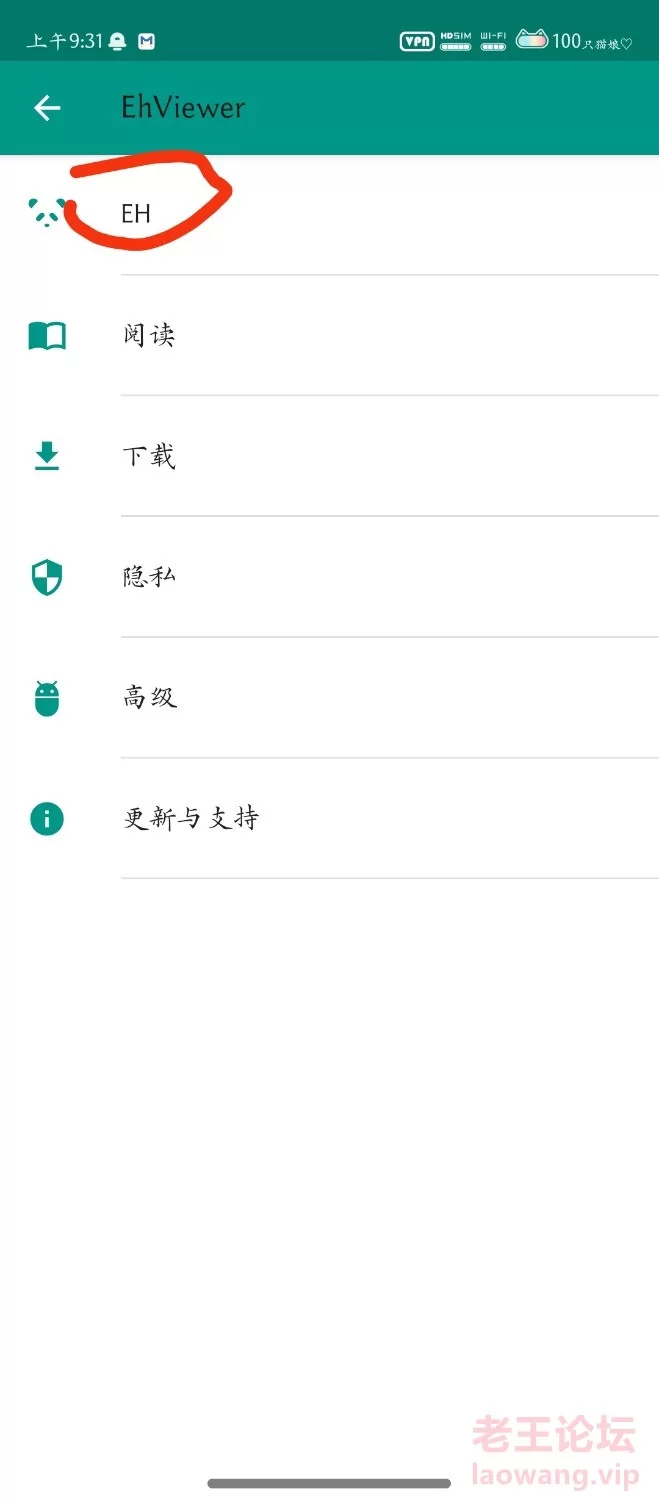
Task: Open 更新与支持 settings
Action: pyautogui.click(x=329, y=819)
